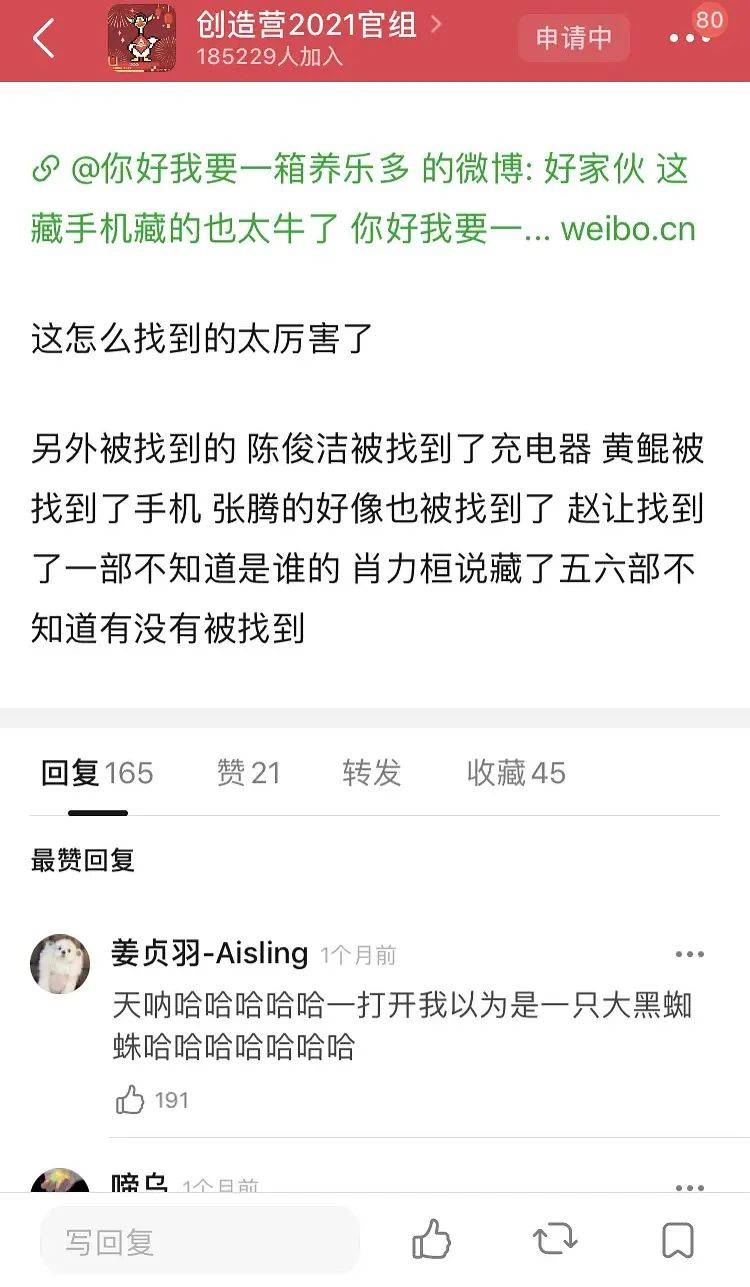750x1287 pixels.
Task: Switch to the 回复 165 tab
Action: [x=97, y=773]
